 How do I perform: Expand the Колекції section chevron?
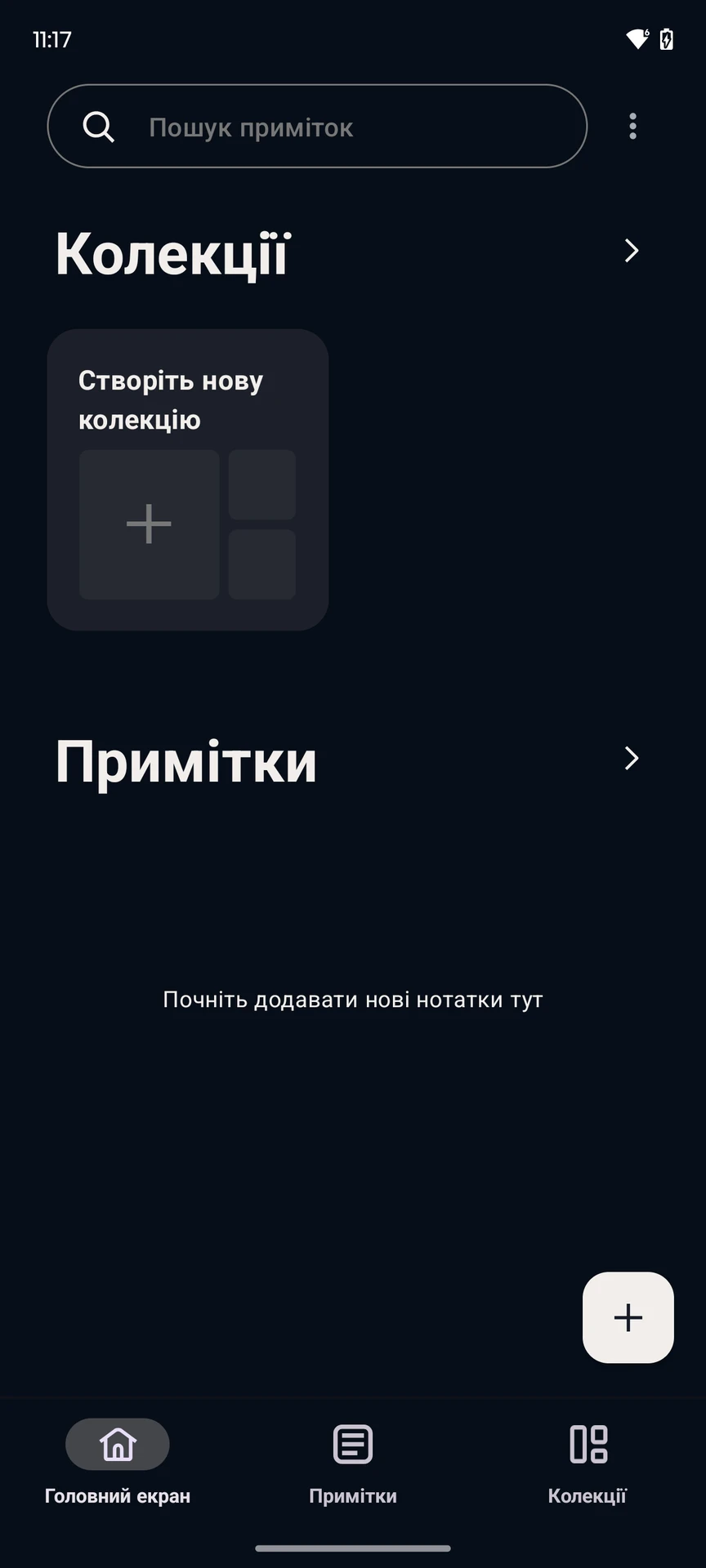pos(631,251)
